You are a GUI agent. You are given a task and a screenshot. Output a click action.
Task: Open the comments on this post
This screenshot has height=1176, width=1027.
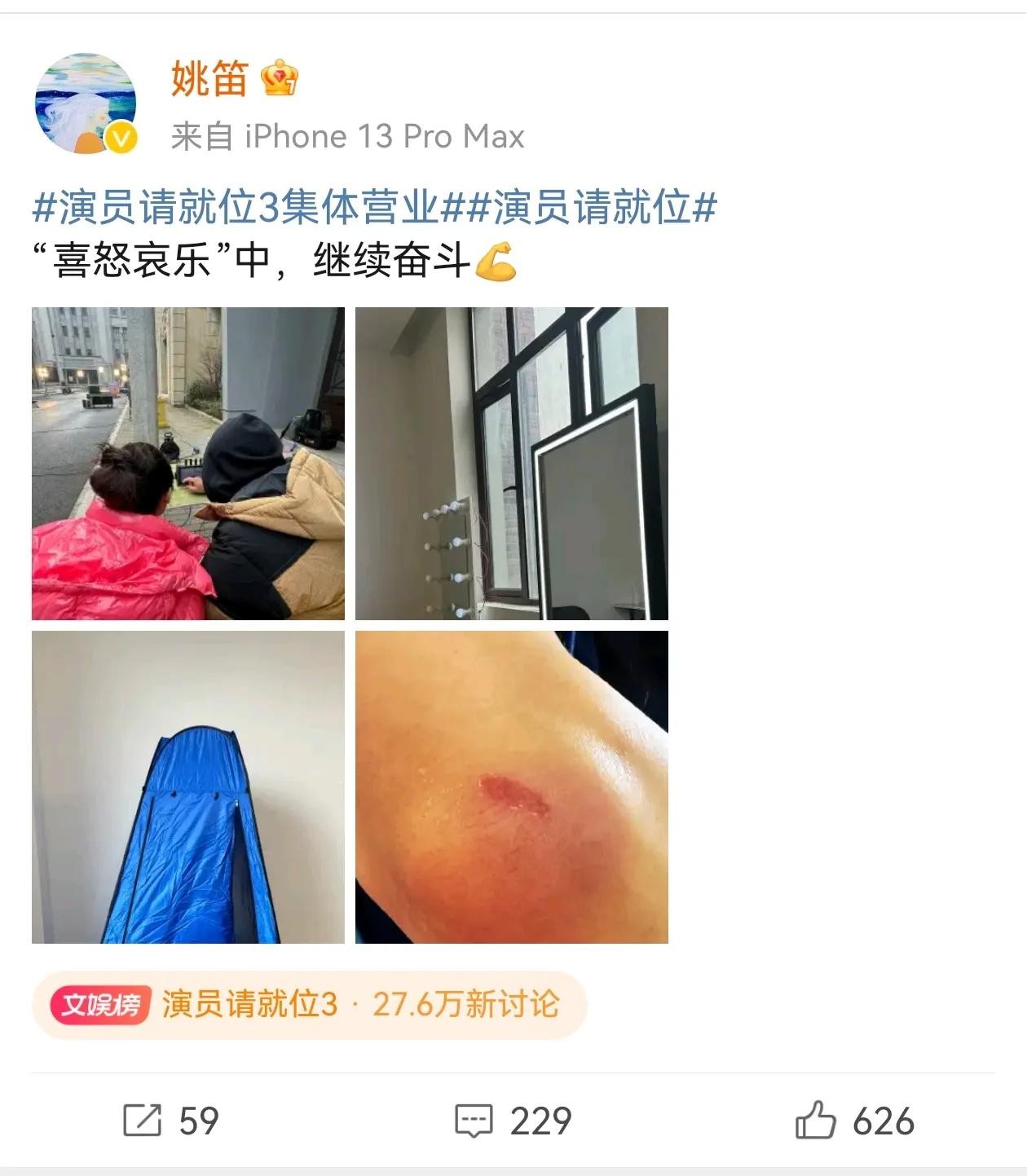(474, 1121)
